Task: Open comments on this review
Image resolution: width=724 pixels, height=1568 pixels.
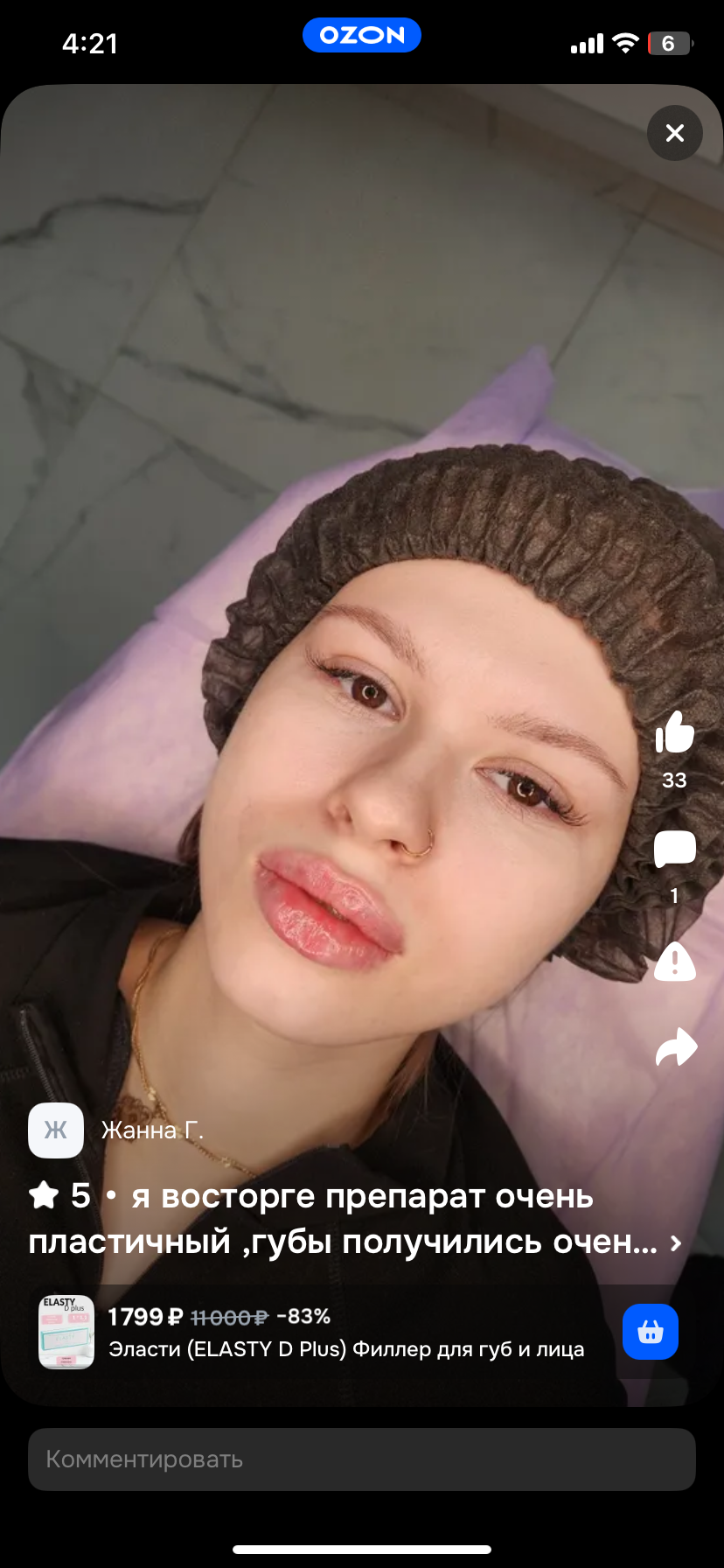Action: [674, 850]
